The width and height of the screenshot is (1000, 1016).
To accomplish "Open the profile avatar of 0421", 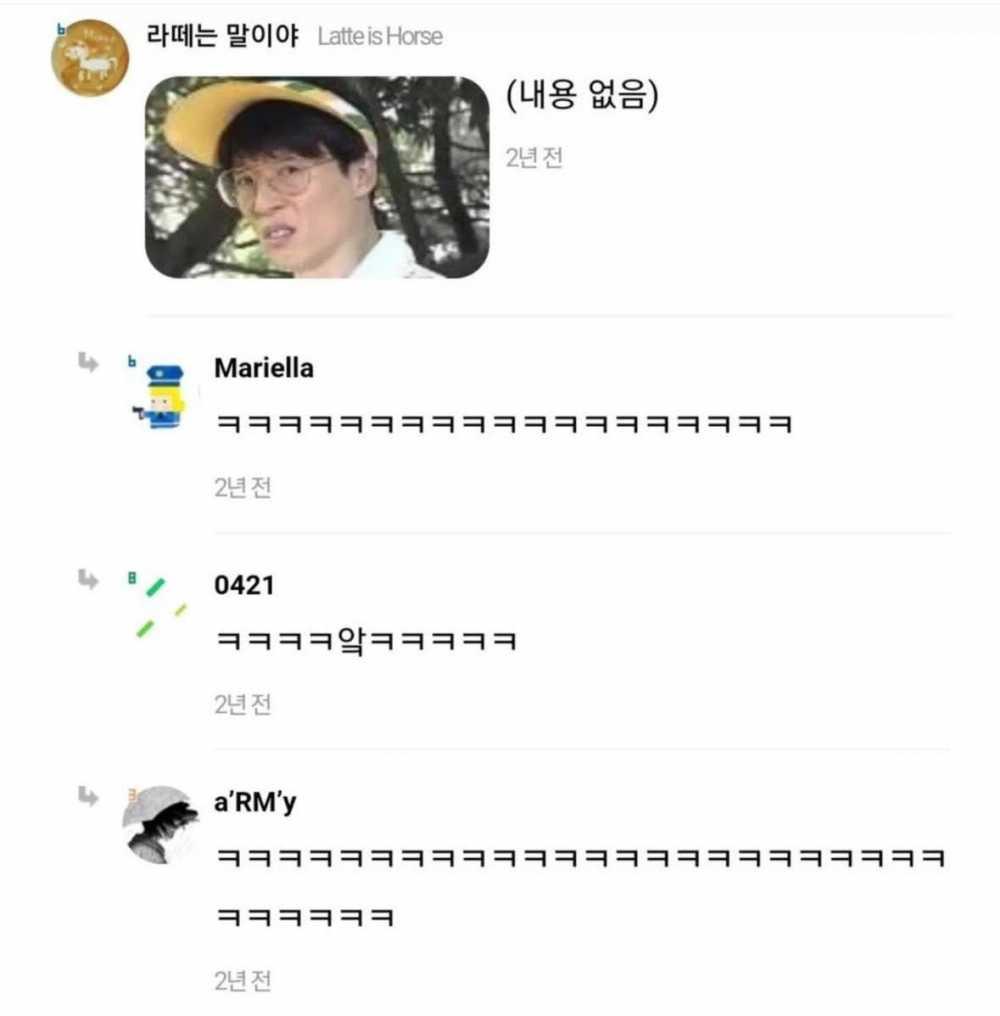I will coord(159,606).
